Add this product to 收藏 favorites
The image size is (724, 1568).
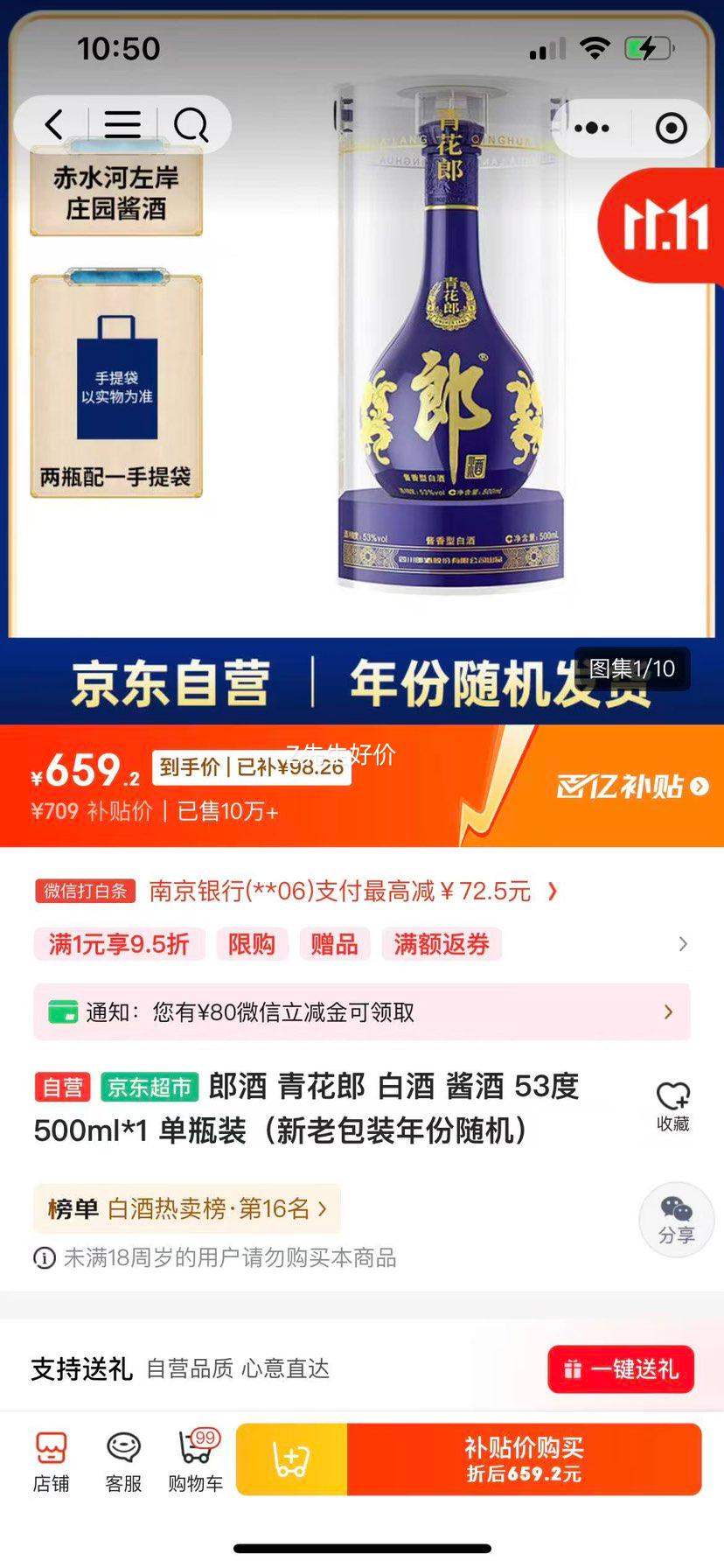[x=672, y=1106]
